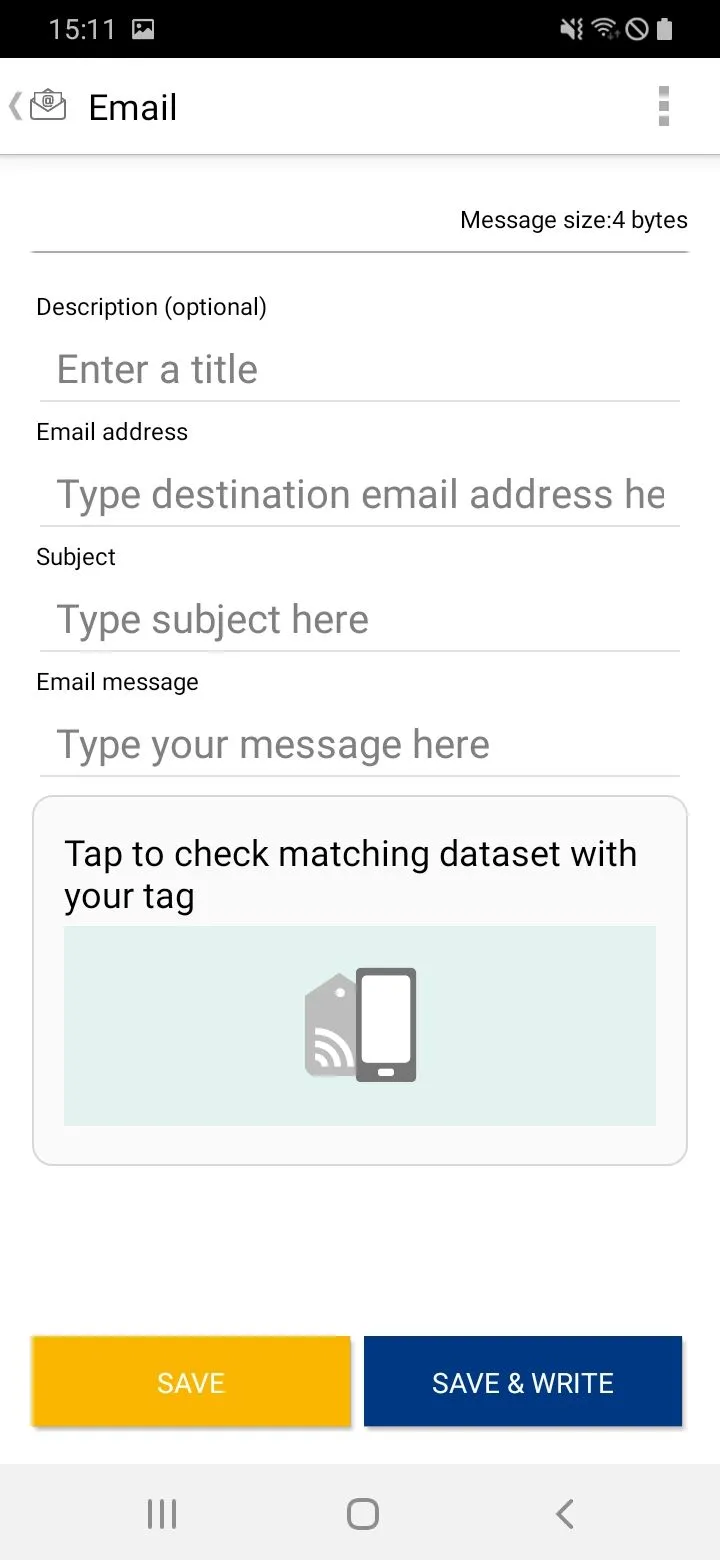Tap the yellow SAVE button
Viewport: 720px width, 1560px height.
pyautogui.click(x=191, y=1382)
